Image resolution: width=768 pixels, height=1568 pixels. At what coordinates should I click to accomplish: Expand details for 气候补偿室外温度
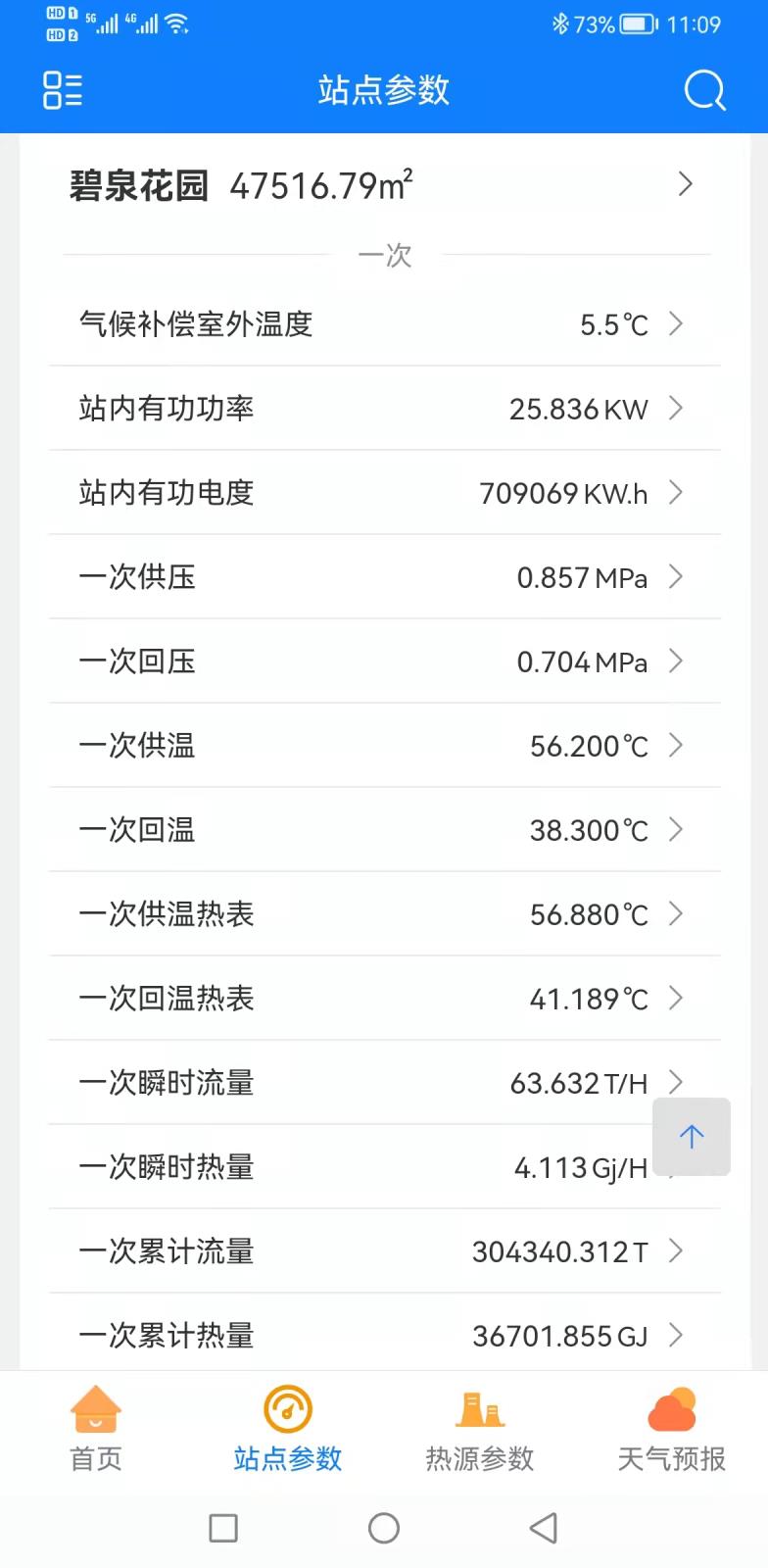(675, 323)
